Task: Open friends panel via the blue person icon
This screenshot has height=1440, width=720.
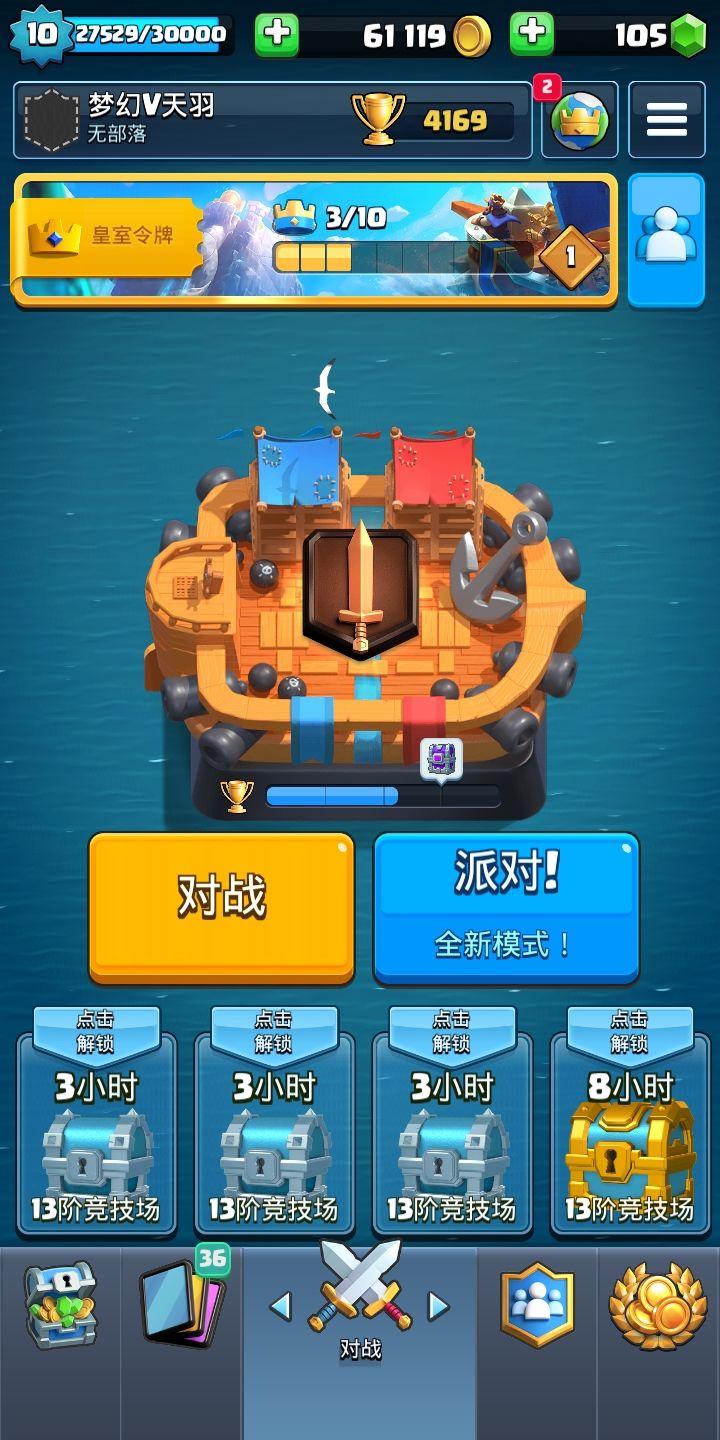Action: pos(666,240)
